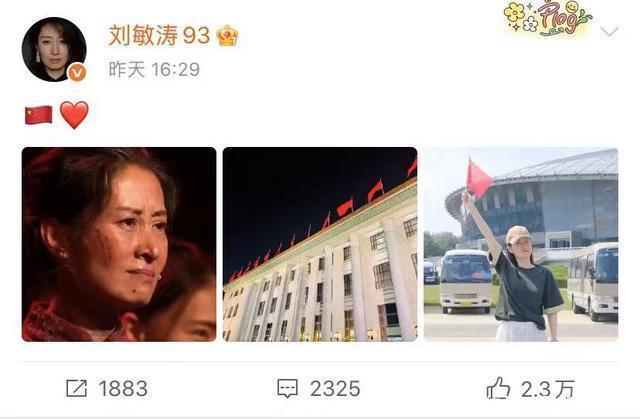
Task: Open 刘敏涛93 username profile link
Action: 157,35
